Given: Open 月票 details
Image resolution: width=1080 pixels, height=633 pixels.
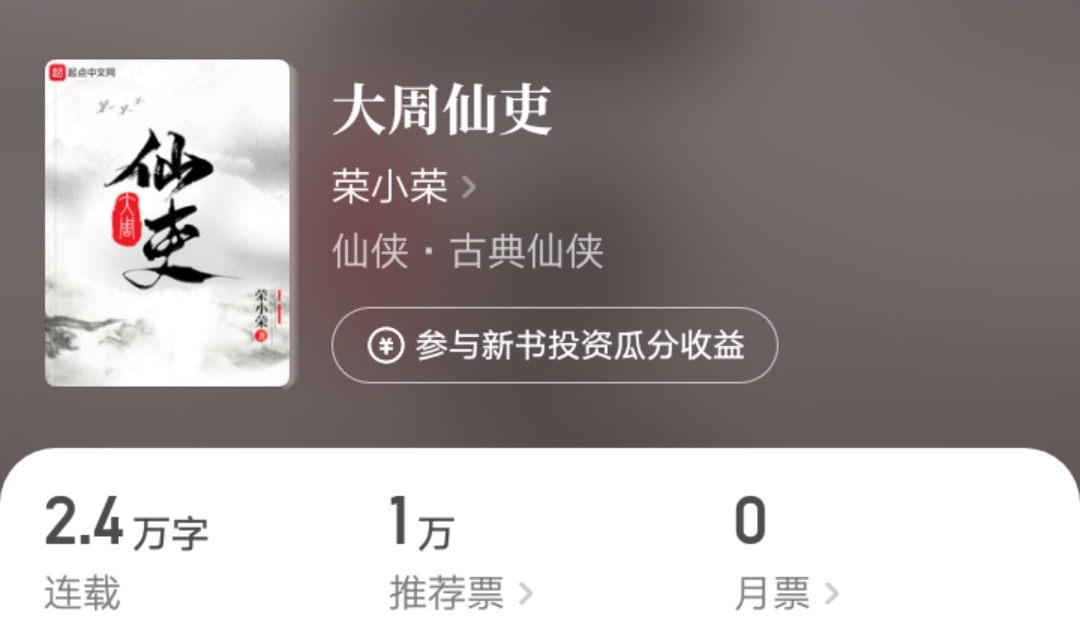Looking at the screenshot, I should [x=786, y=594].
